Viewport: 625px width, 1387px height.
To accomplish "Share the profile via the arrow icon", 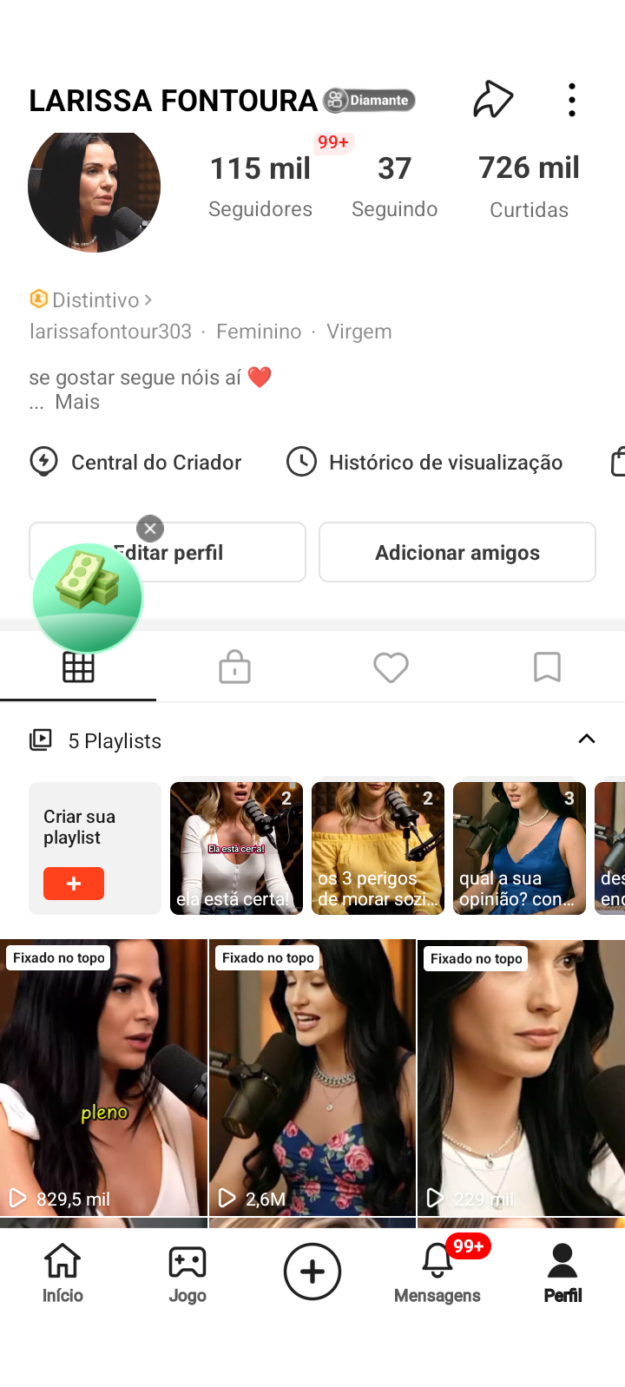I will point(492,100).
